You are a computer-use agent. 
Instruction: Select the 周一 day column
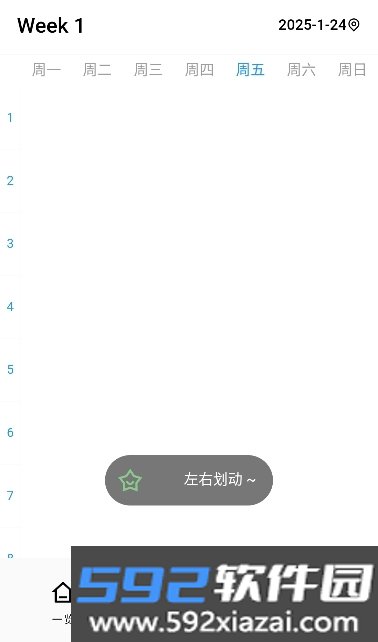point(46,70)
